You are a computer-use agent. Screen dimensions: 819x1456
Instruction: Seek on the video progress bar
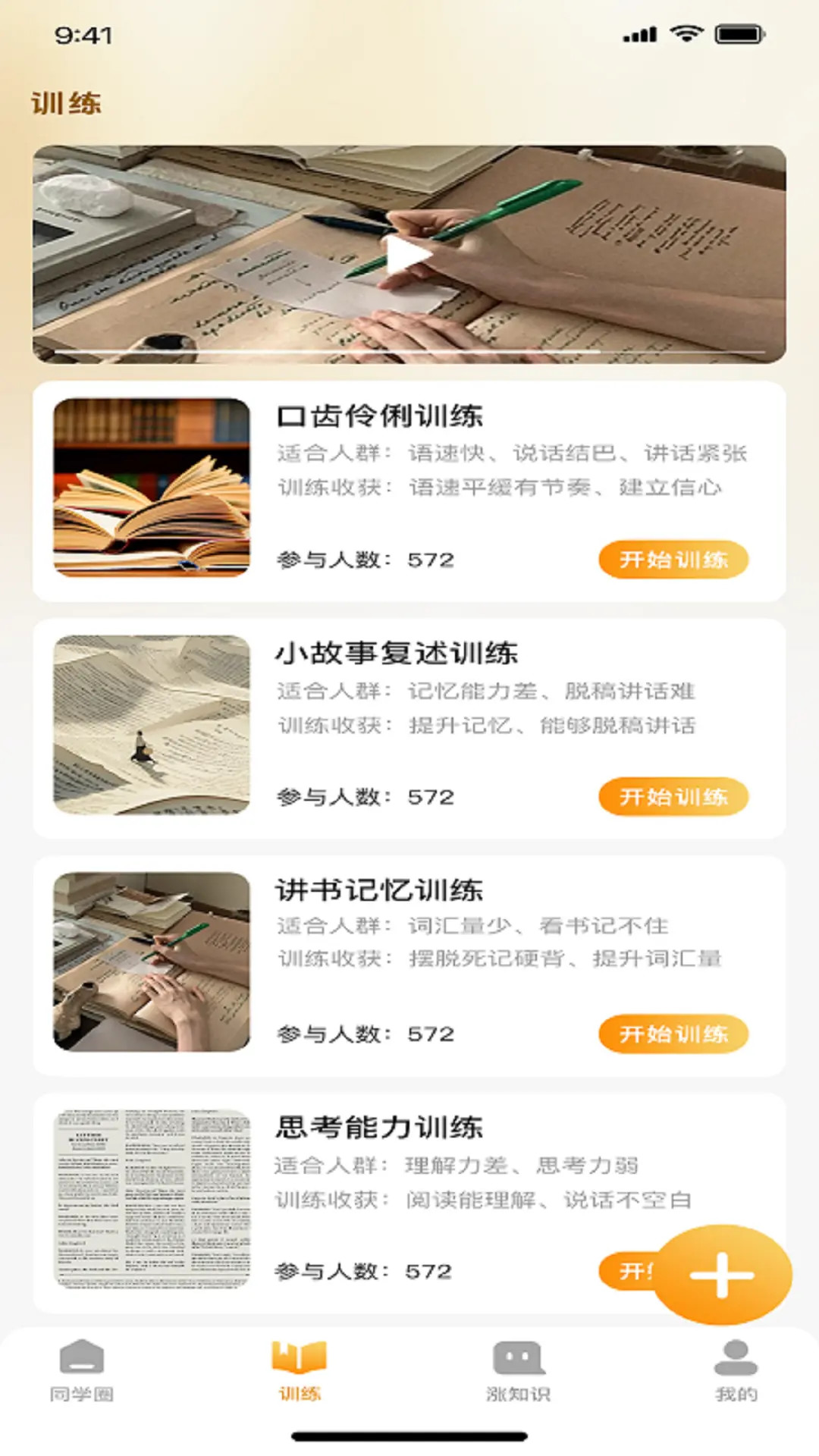click(409, 352)
